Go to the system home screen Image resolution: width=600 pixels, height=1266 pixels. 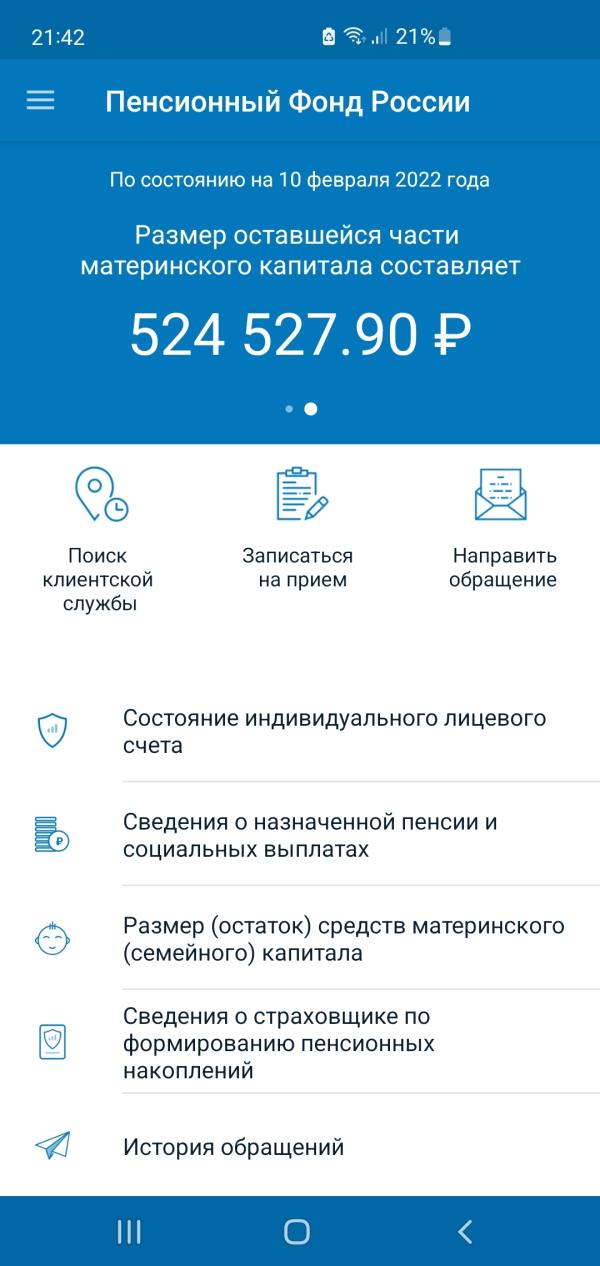297,1232
